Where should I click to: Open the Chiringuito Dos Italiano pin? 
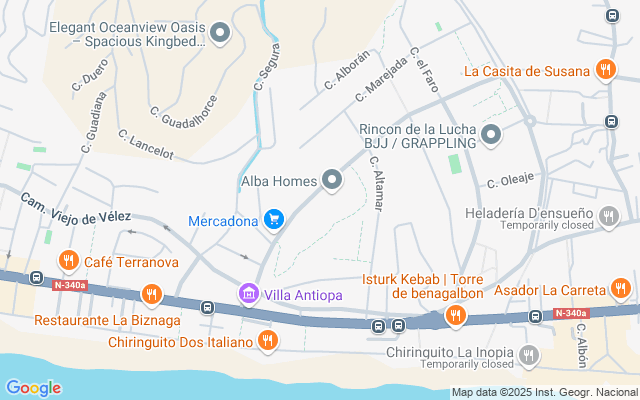[267, 341]
